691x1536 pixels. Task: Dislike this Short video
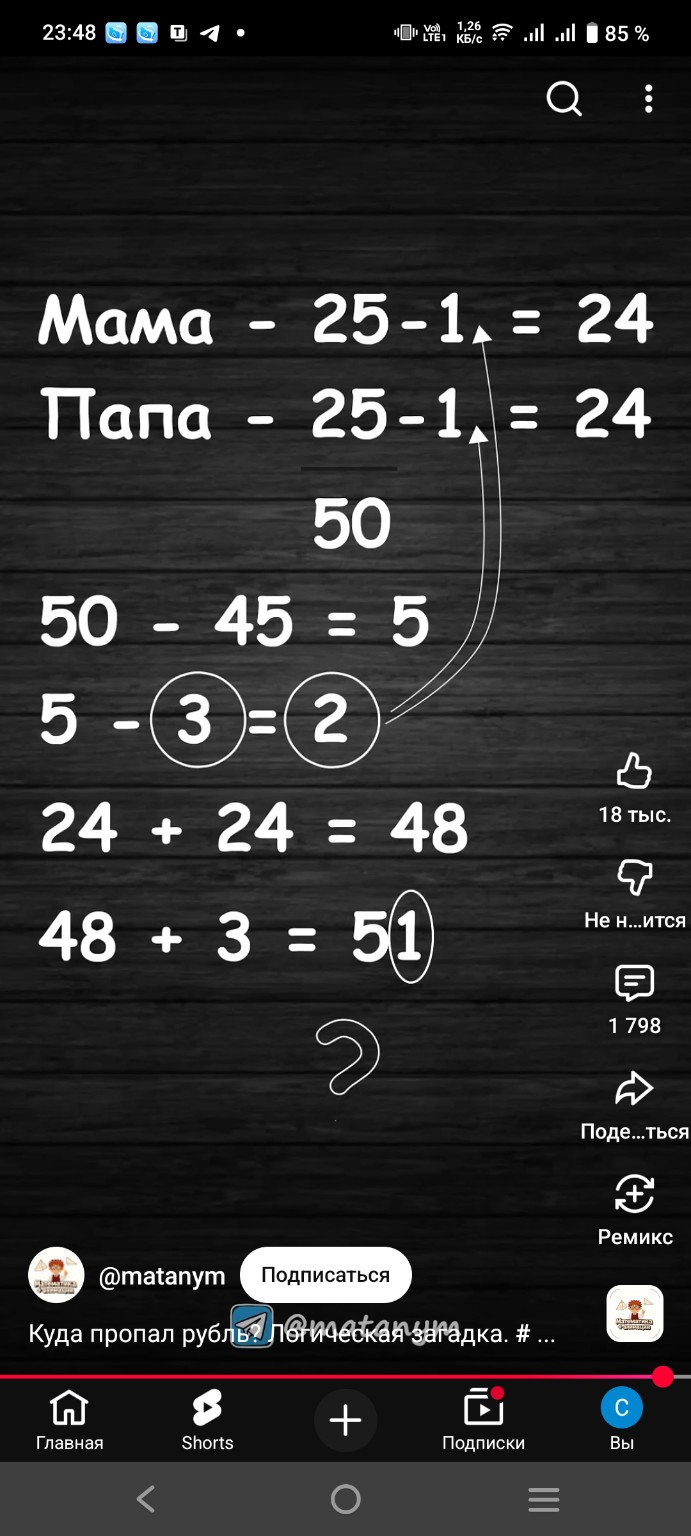pos(634,877)
